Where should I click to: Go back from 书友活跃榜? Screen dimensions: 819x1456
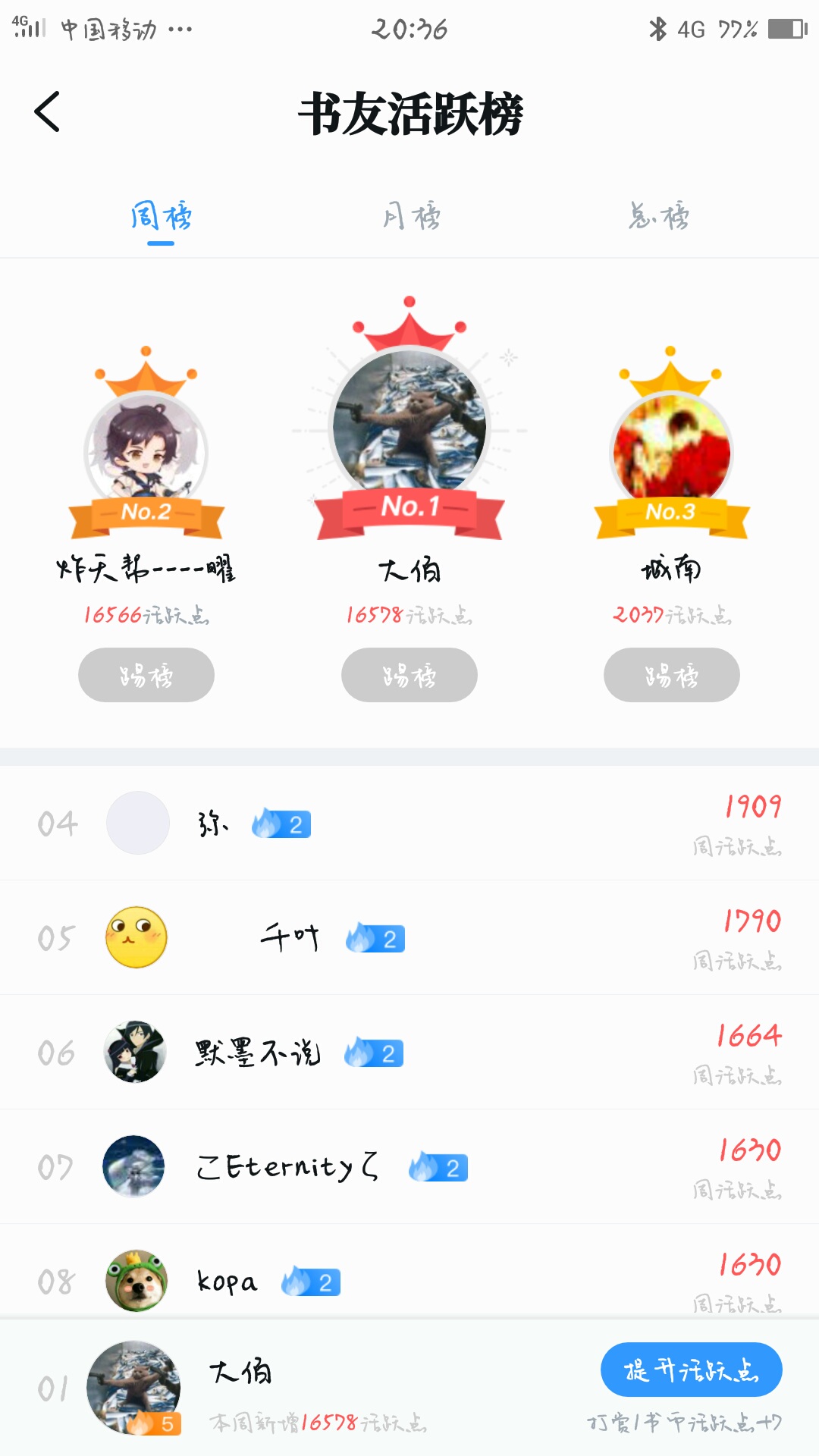[x=47, y=112]
